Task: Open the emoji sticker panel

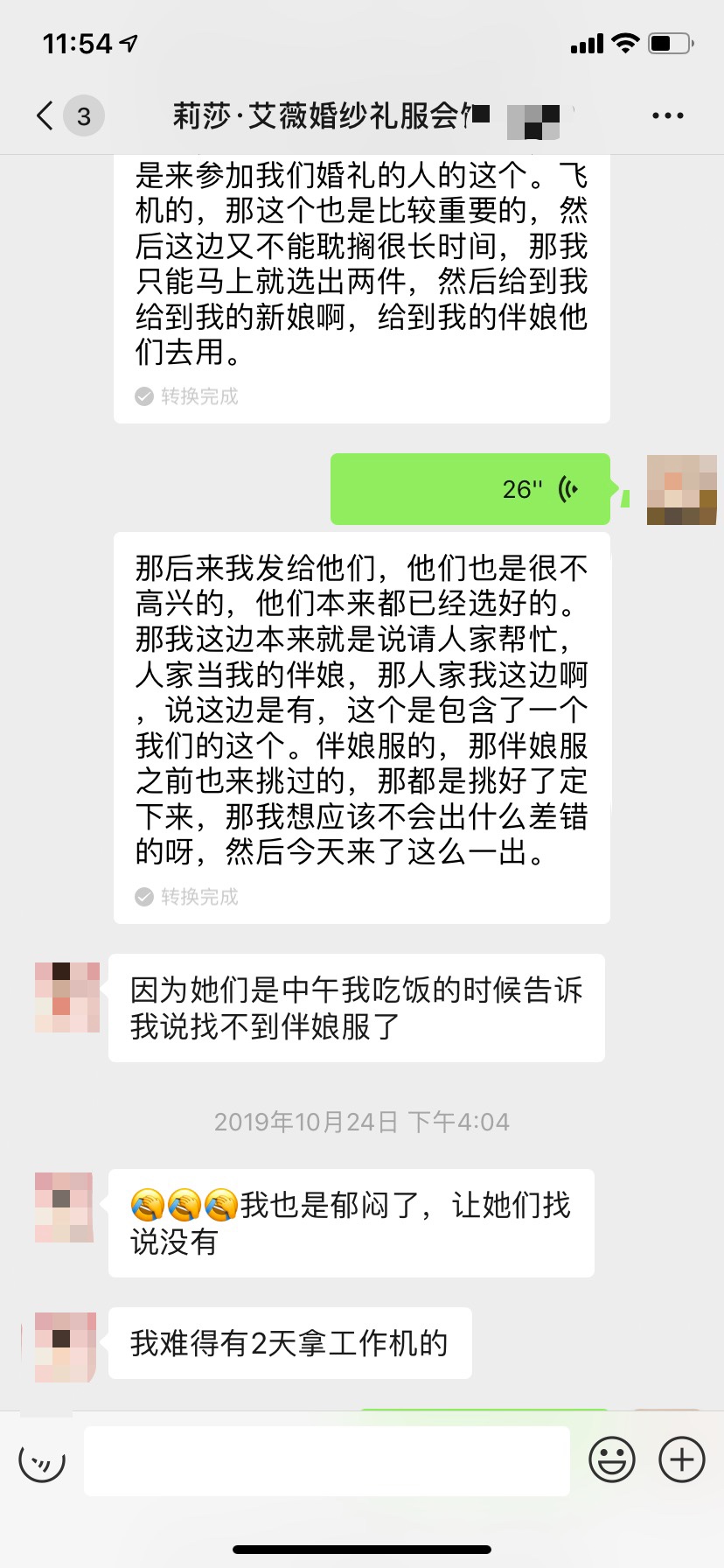Action: tap(611, 1460)
